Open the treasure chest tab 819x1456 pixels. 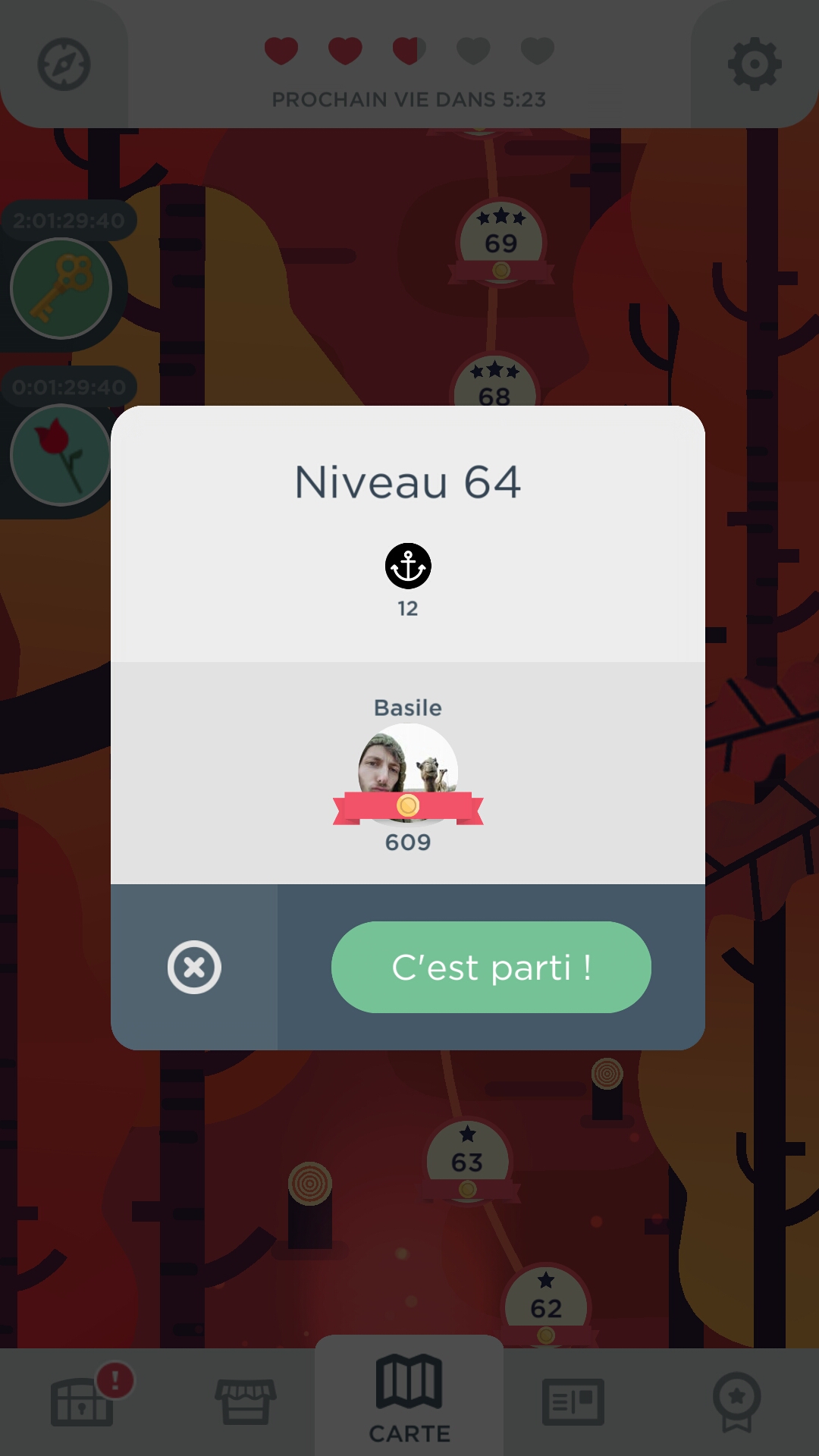(82, 1401)
